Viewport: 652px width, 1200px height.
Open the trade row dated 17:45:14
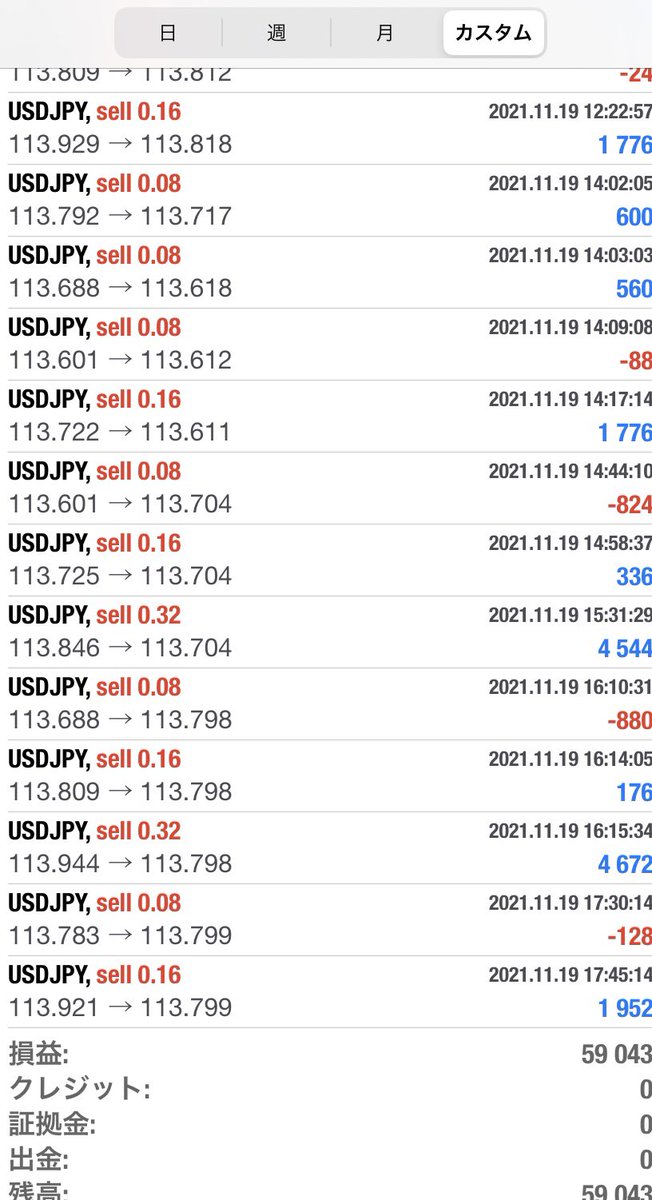coord(326,992)
